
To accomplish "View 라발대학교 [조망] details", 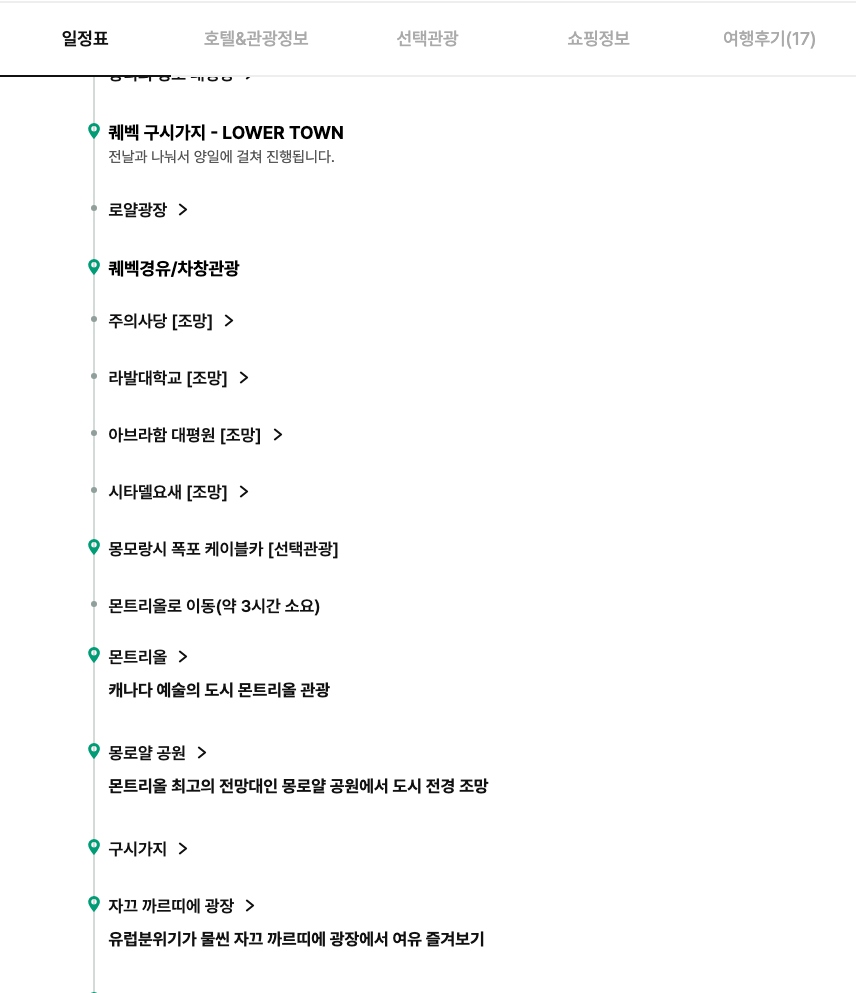I will tap(178, 378).
